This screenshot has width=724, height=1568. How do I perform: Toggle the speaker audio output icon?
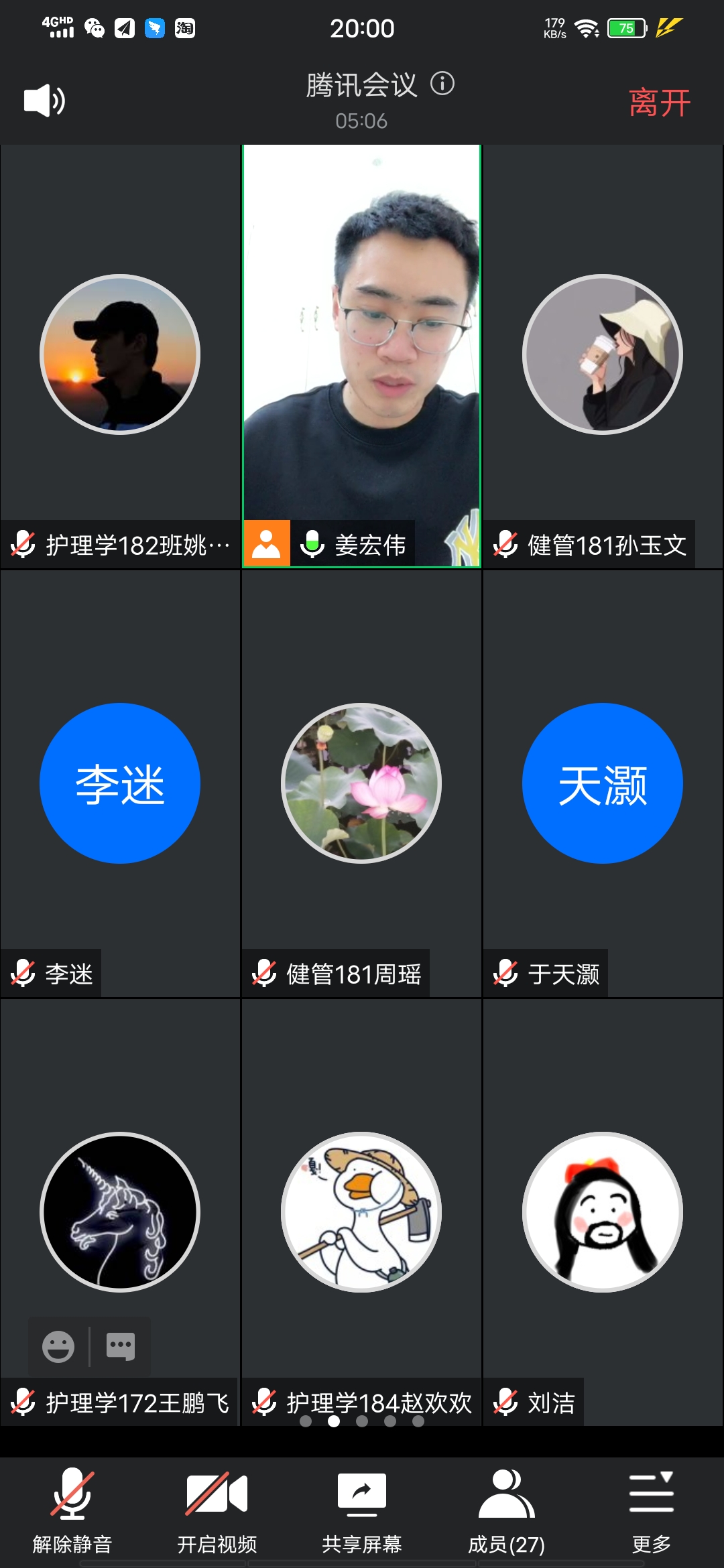click(44, 101)
